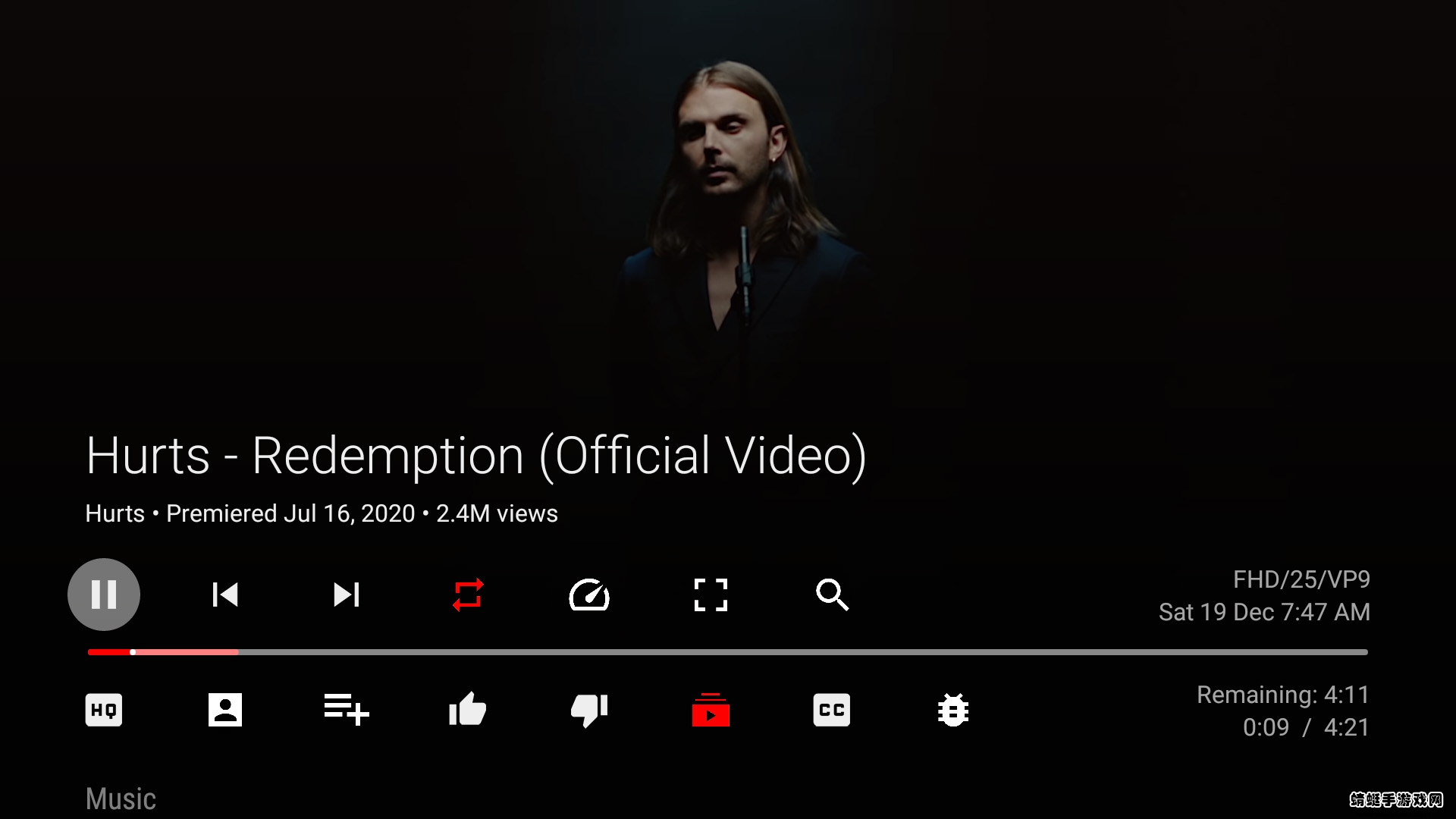Open the debug info bug icon

pos(953,711)
